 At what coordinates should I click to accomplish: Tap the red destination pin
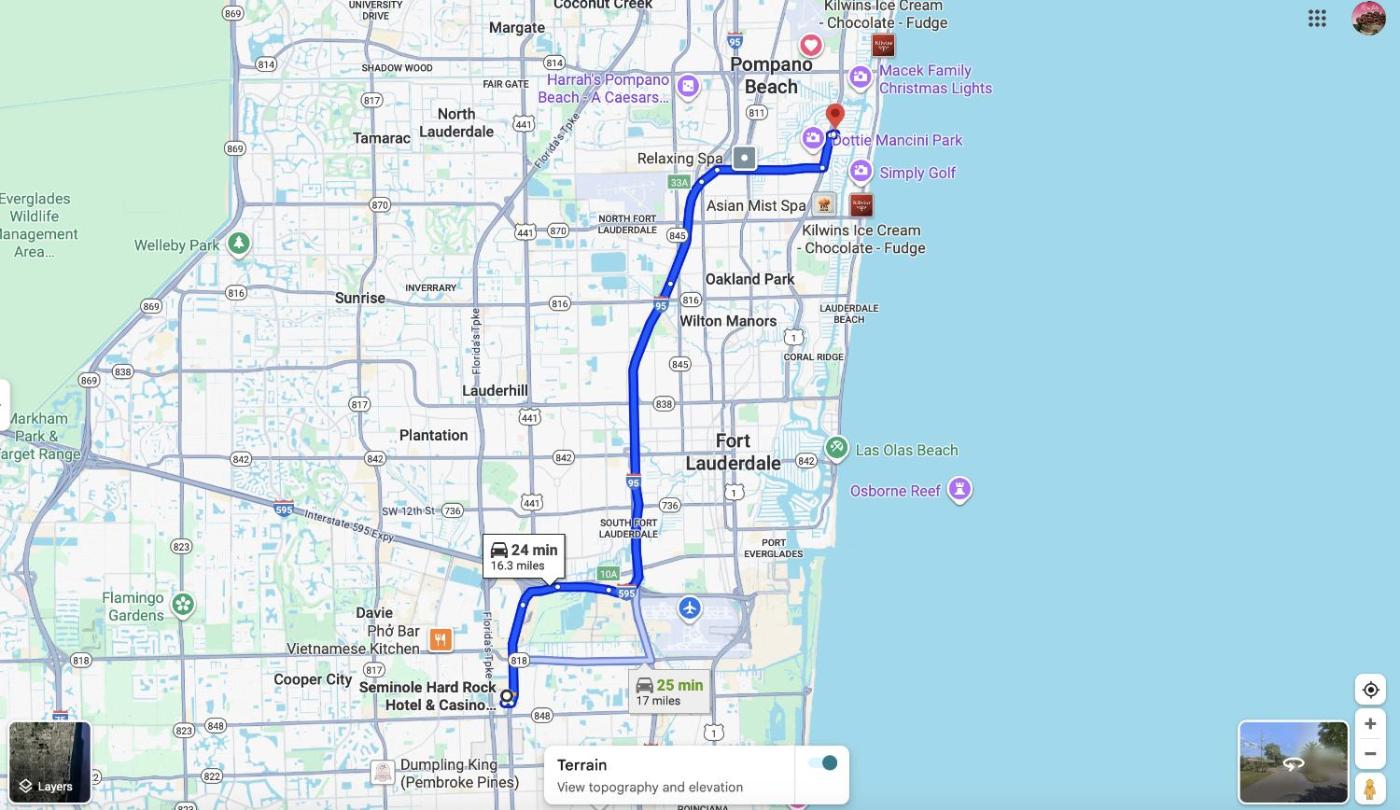[835, 117]
